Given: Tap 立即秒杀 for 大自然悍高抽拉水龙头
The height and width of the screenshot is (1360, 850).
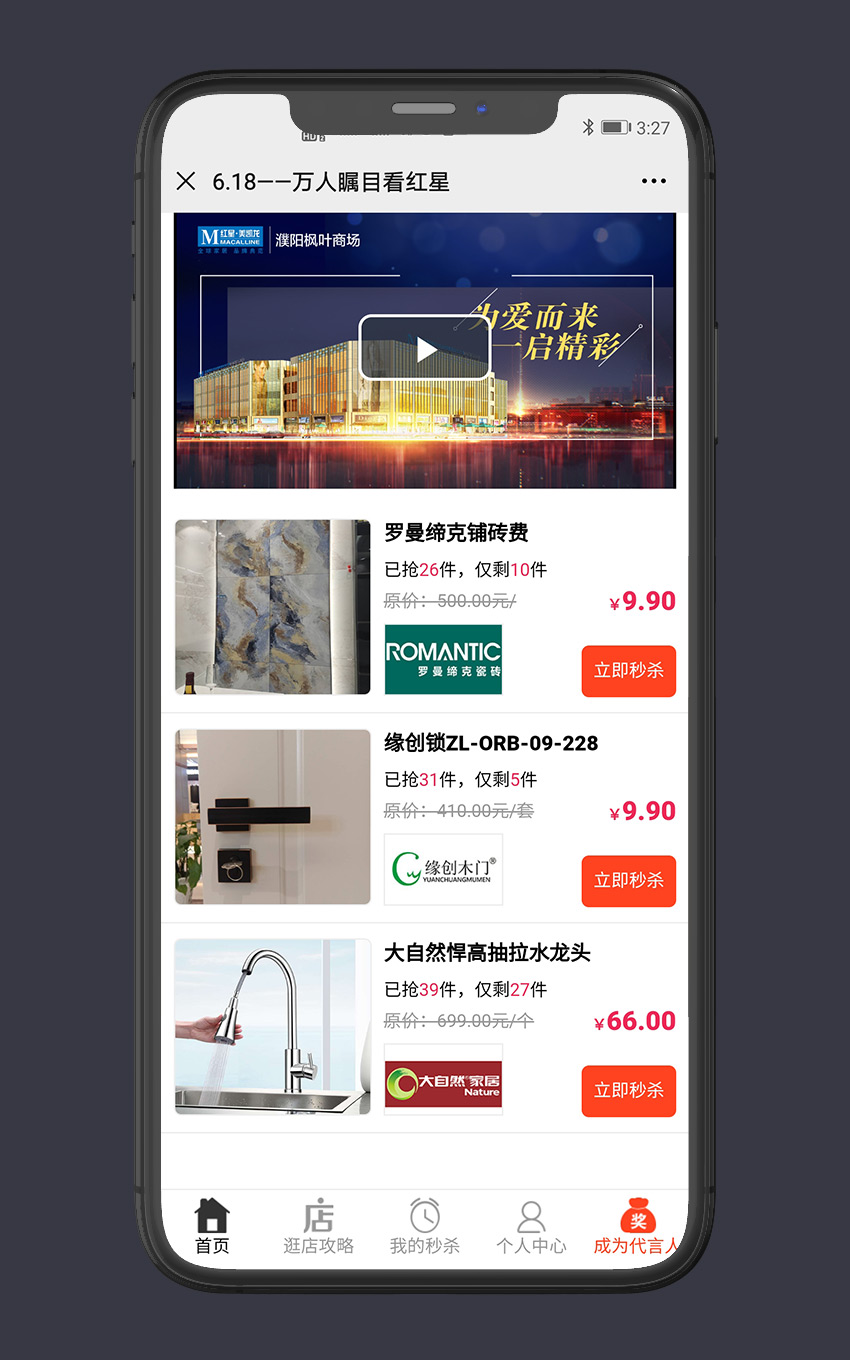Looking at the screenshot, I should [628, 1091].
